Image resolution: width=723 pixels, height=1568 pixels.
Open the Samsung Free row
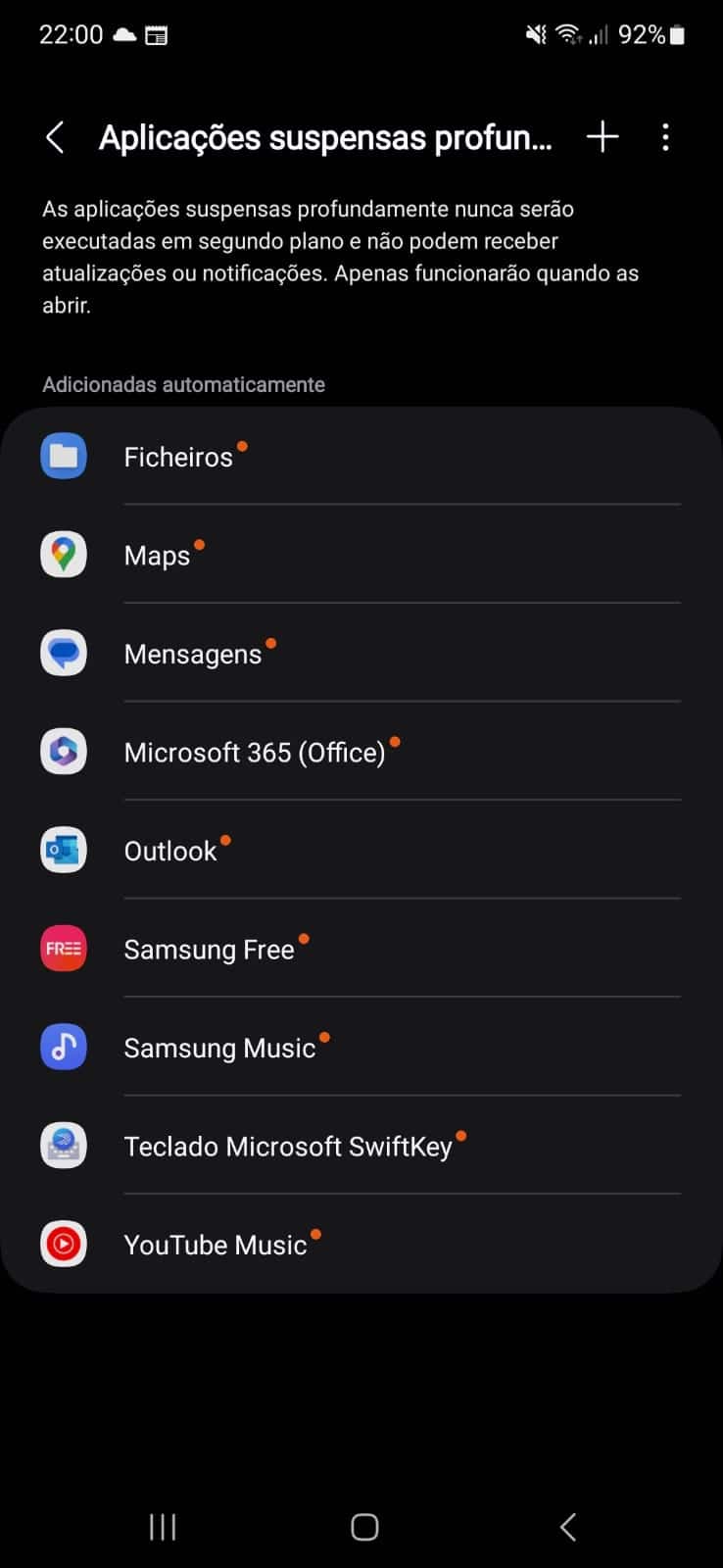click(x=361, y=949)
